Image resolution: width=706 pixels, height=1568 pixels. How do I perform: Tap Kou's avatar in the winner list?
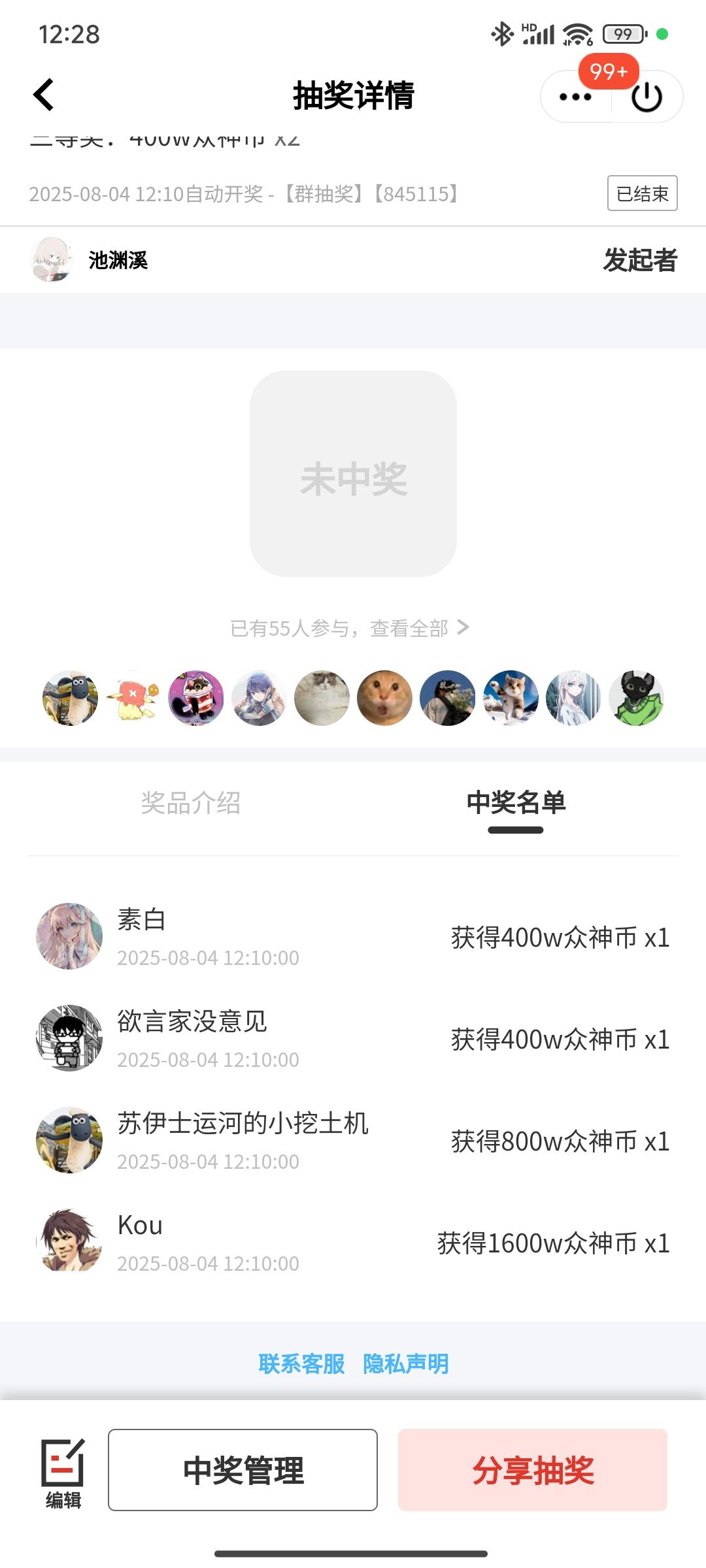(x=69, y=1243)
